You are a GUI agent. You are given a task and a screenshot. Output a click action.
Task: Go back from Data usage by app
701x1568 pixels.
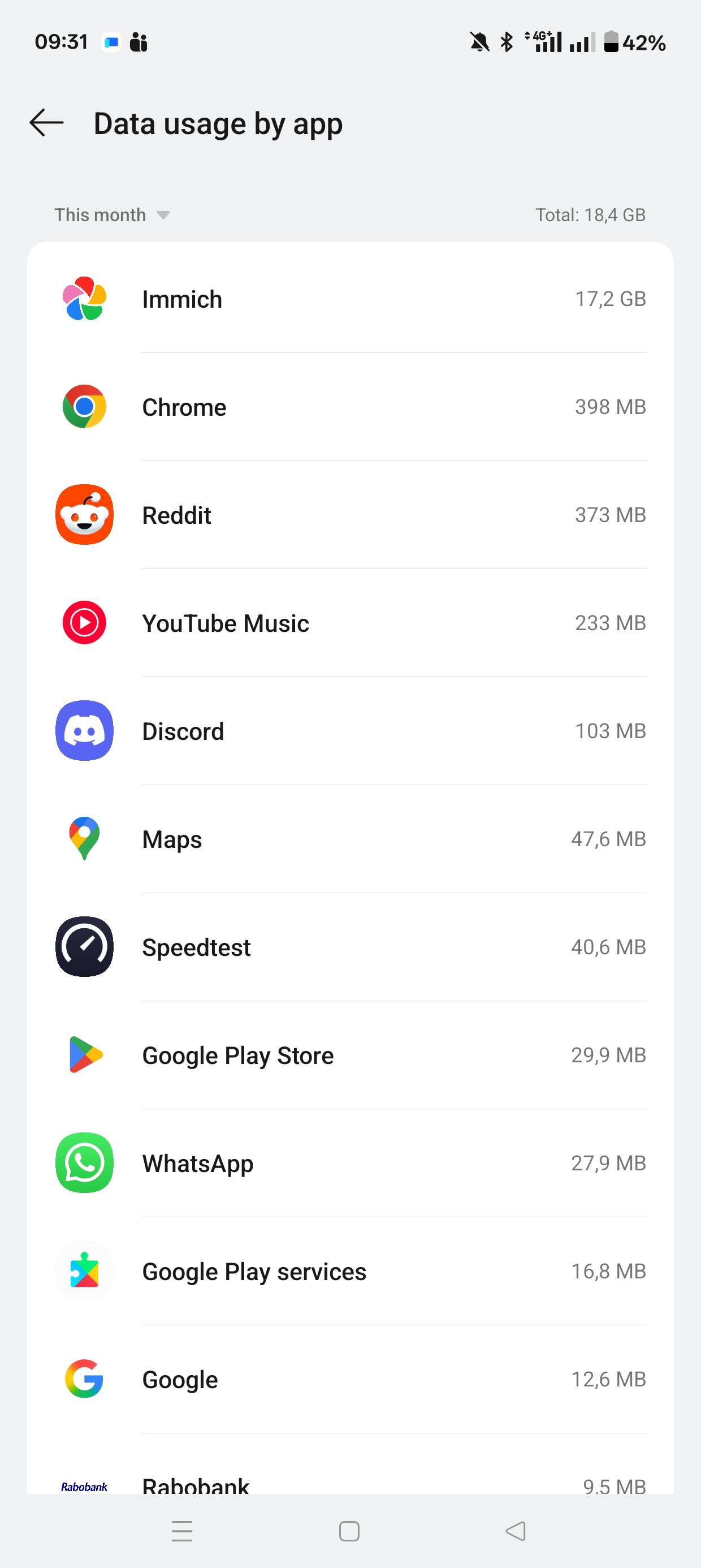pos(47,123)
